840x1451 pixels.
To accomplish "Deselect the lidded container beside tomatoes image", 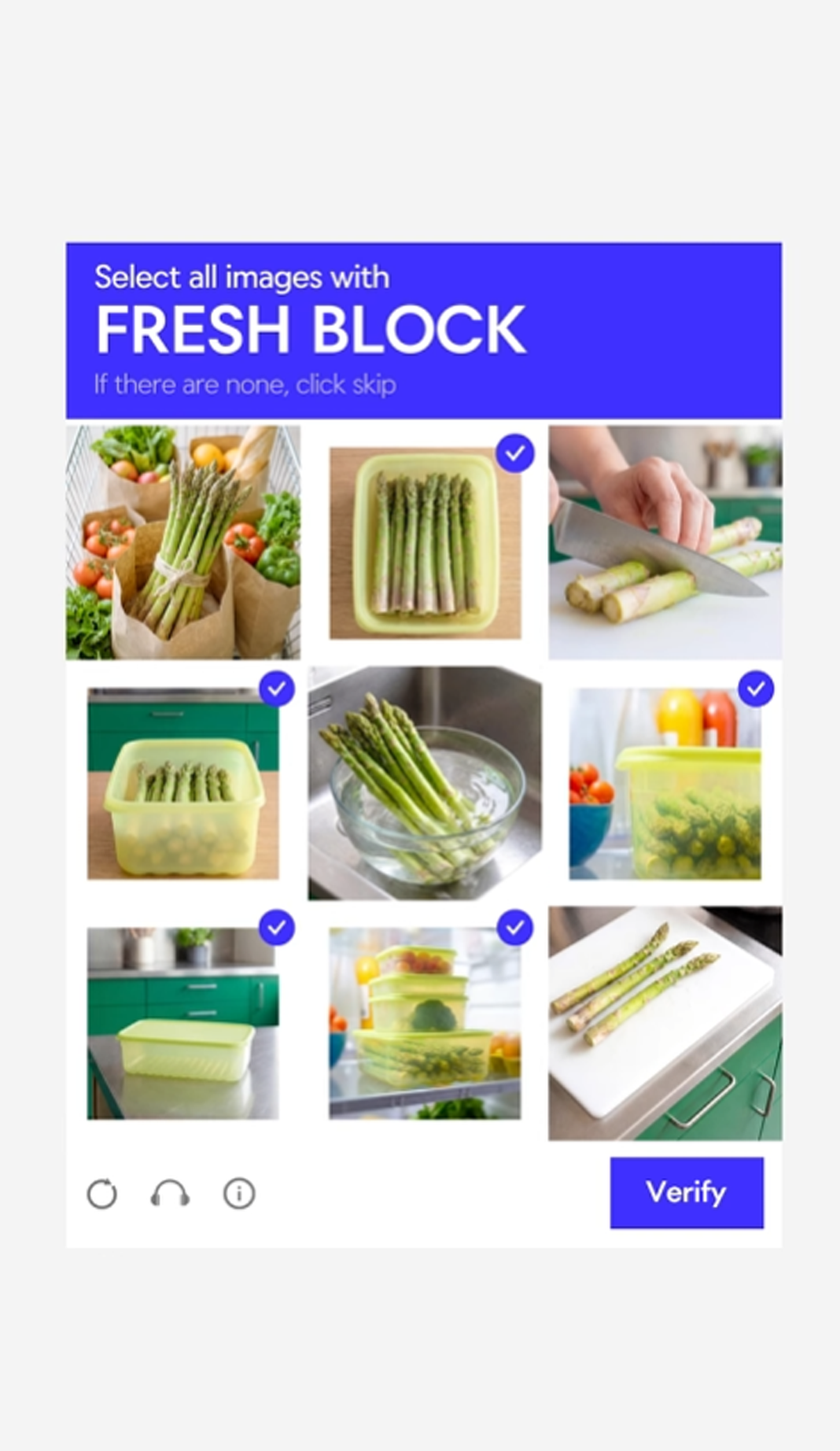I will click(665, 783).
